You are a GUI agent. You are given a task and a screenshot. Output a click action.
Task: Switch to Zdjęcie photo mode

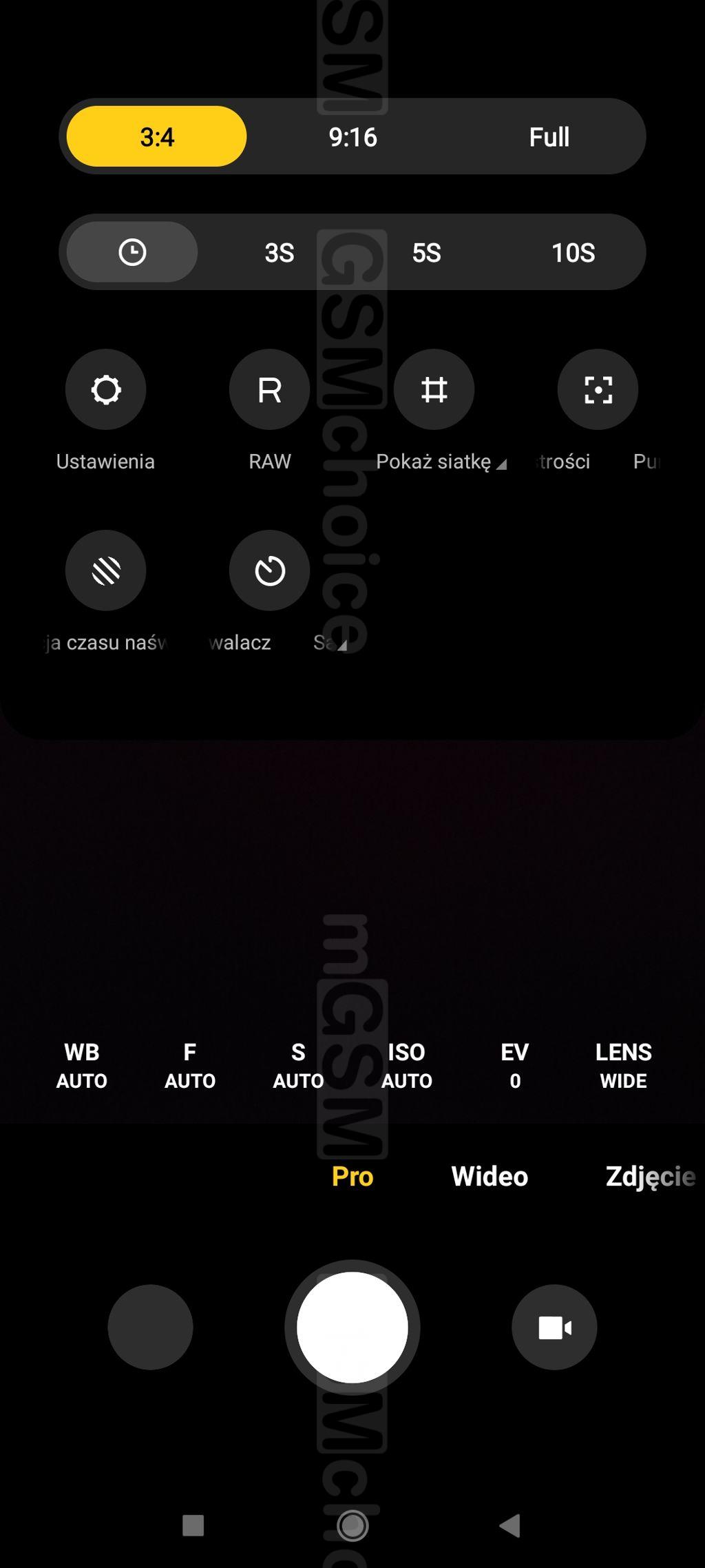coord(649,1176)
